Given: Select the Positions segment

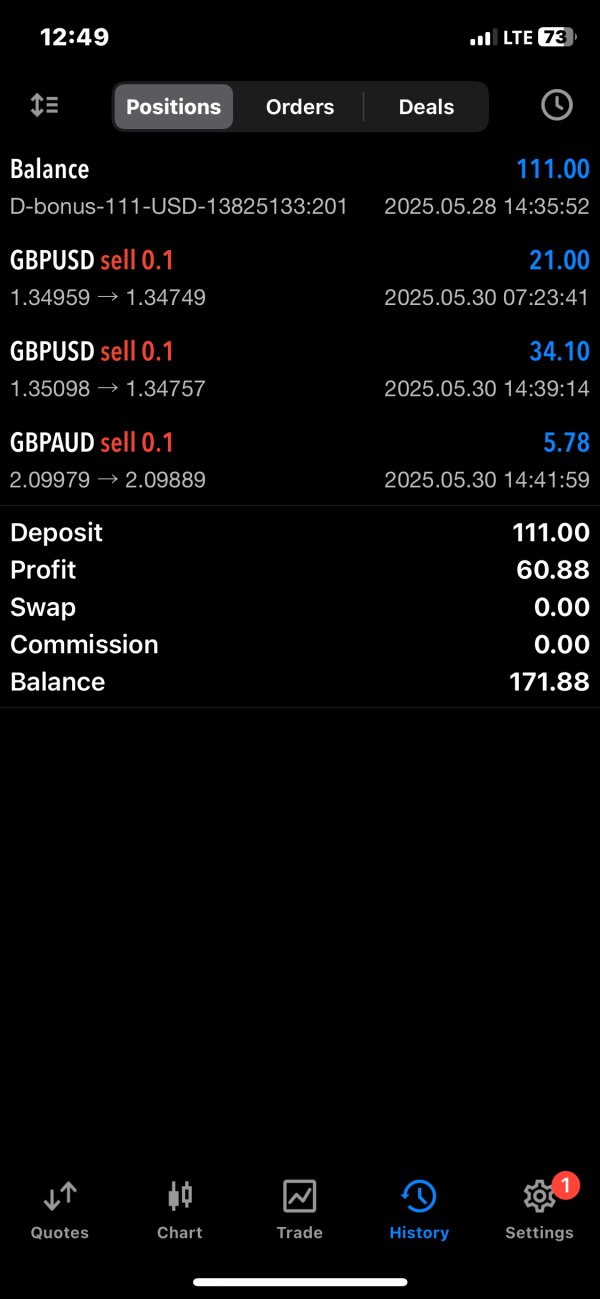Looking at the screenshot, I should tap(174, 107).
